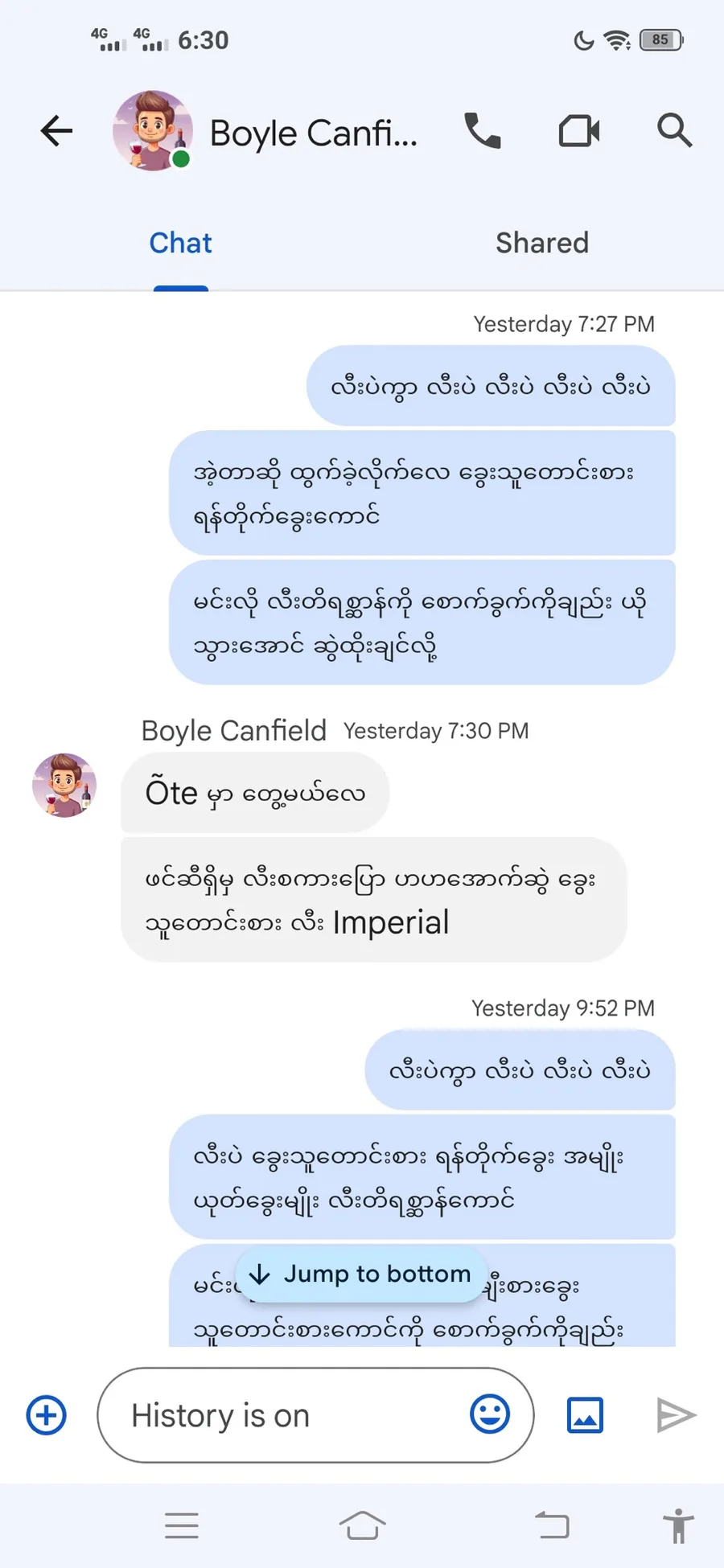
Task: Attach an image from gallery
Action: tap(585, 1415)
